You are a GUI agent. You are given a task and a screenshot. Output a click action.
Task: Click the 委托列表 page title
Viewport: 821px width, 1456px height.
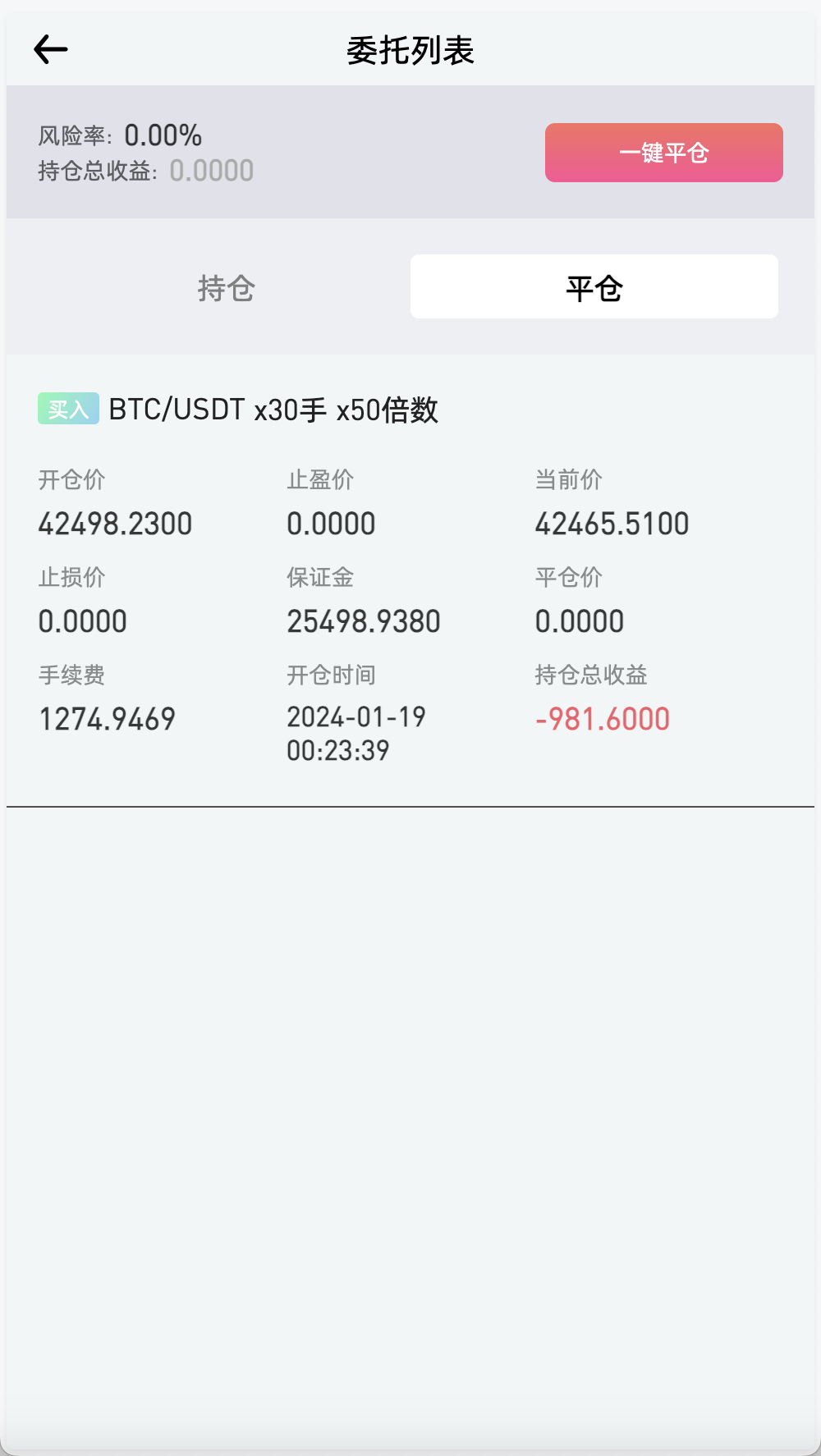click(x=410, y=51)
